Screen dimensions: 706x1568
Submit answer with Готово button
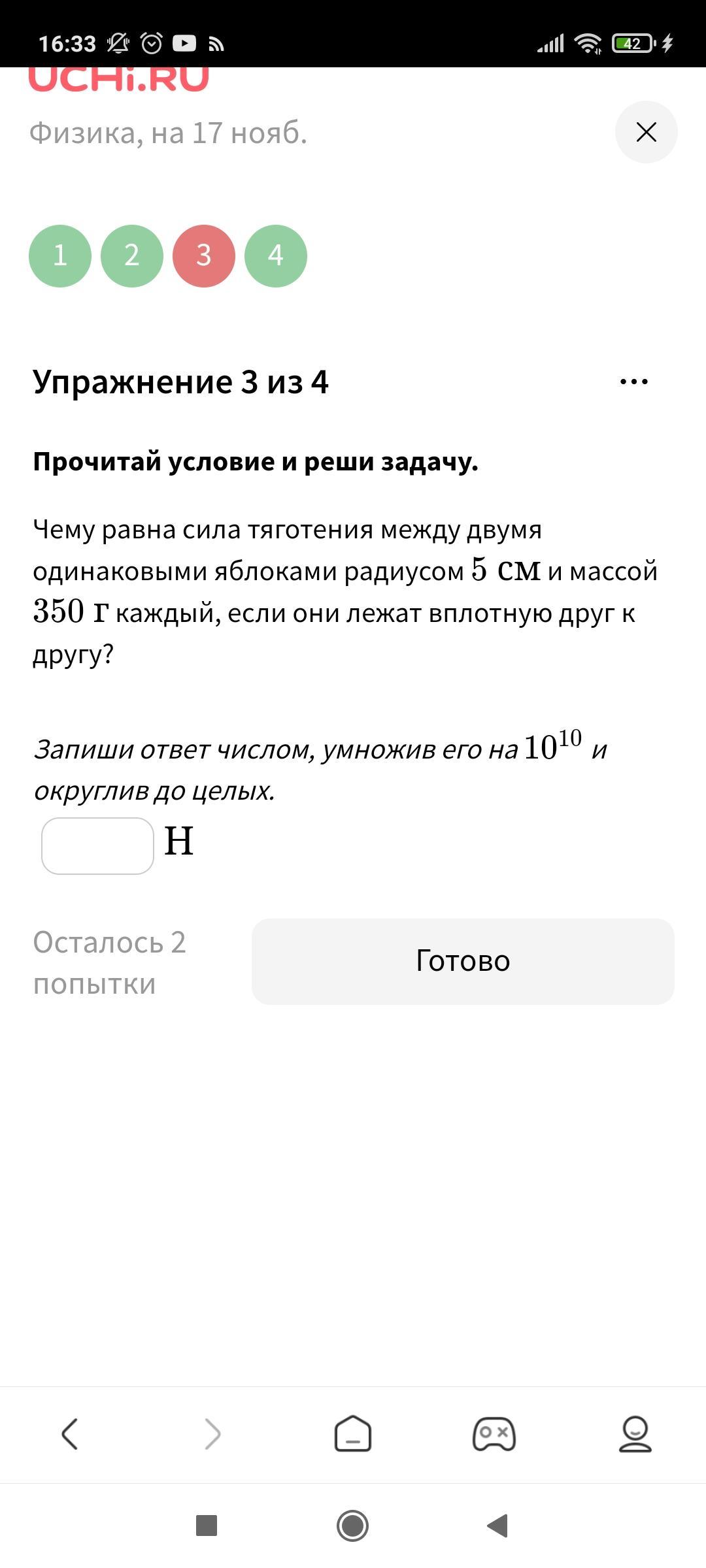point(463,961)
